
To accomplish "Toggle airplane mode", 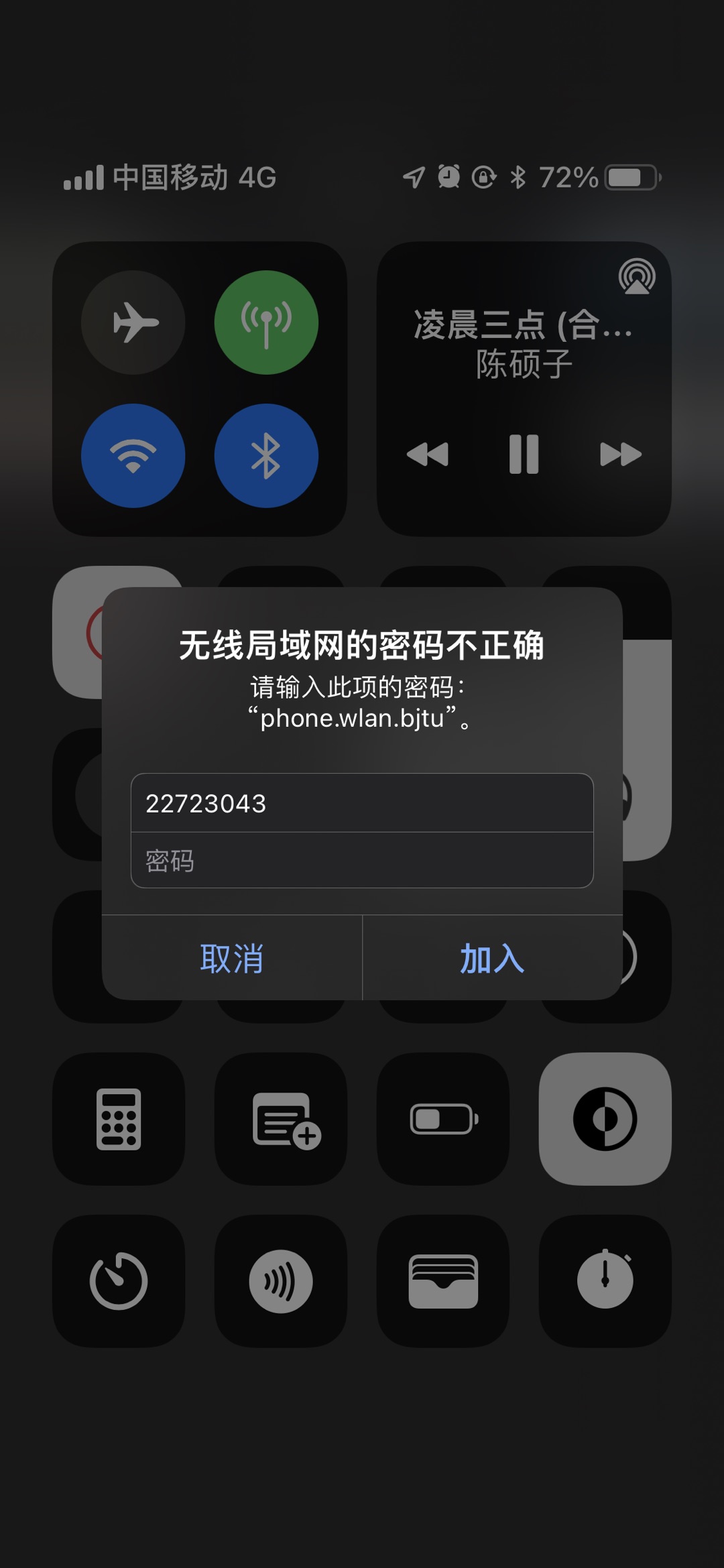I will pos(133,322).
